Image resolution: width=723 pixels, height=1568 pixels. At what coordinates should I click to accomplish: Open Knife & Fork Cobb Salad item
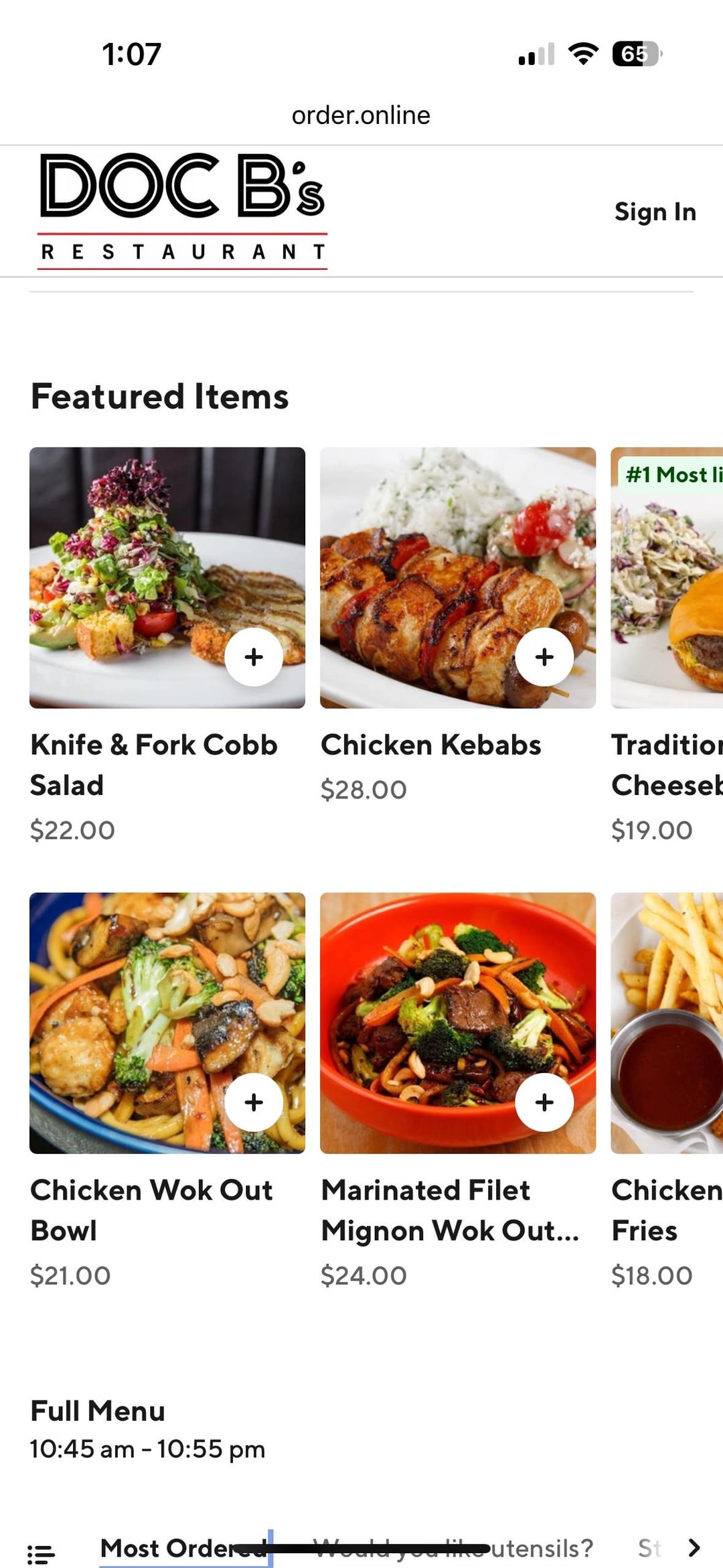coord(154,764)
